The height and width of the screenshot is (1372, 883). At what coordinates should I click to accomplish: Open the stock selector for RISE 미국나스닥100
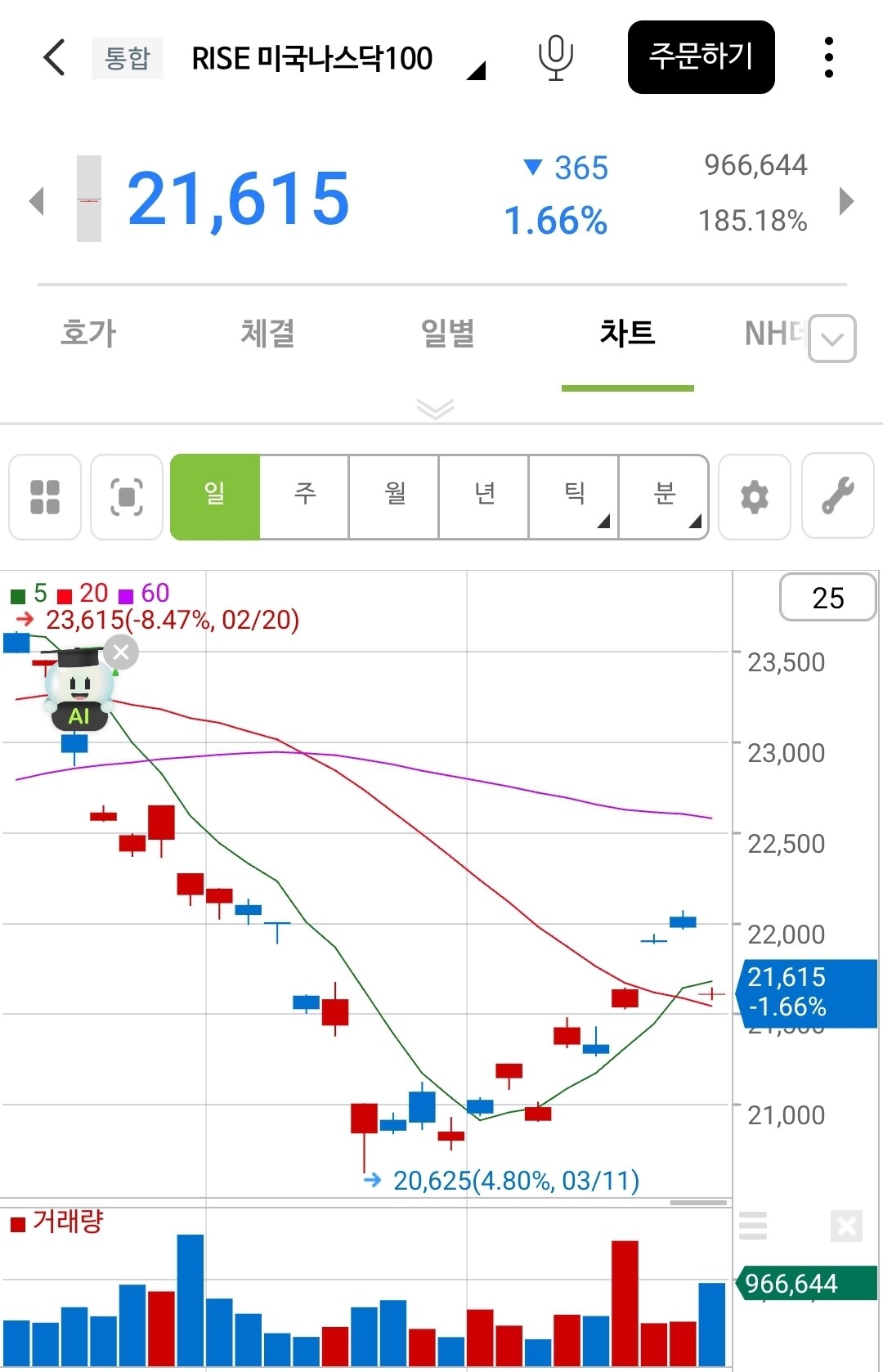337,59
